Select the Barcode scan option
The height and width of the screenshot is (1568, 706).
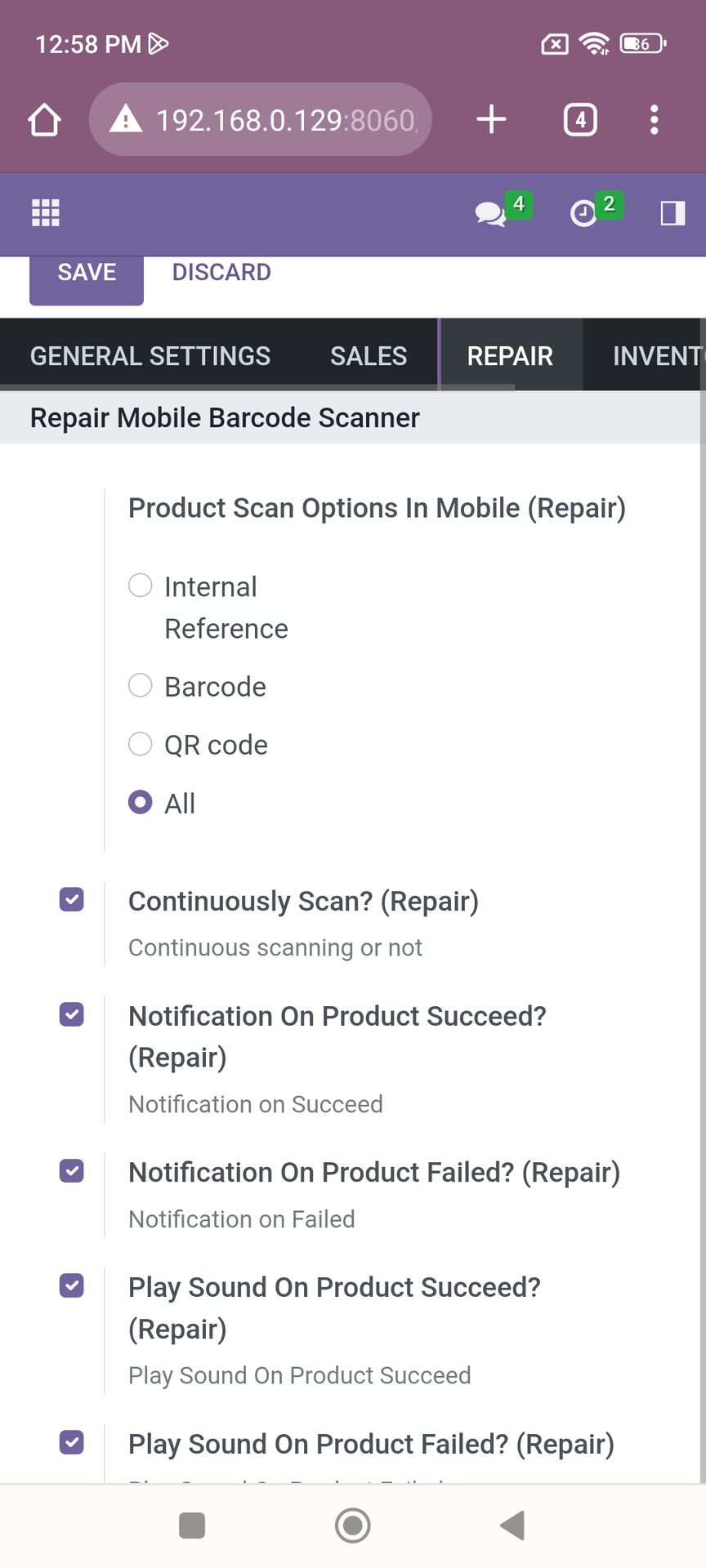(141, 685)
